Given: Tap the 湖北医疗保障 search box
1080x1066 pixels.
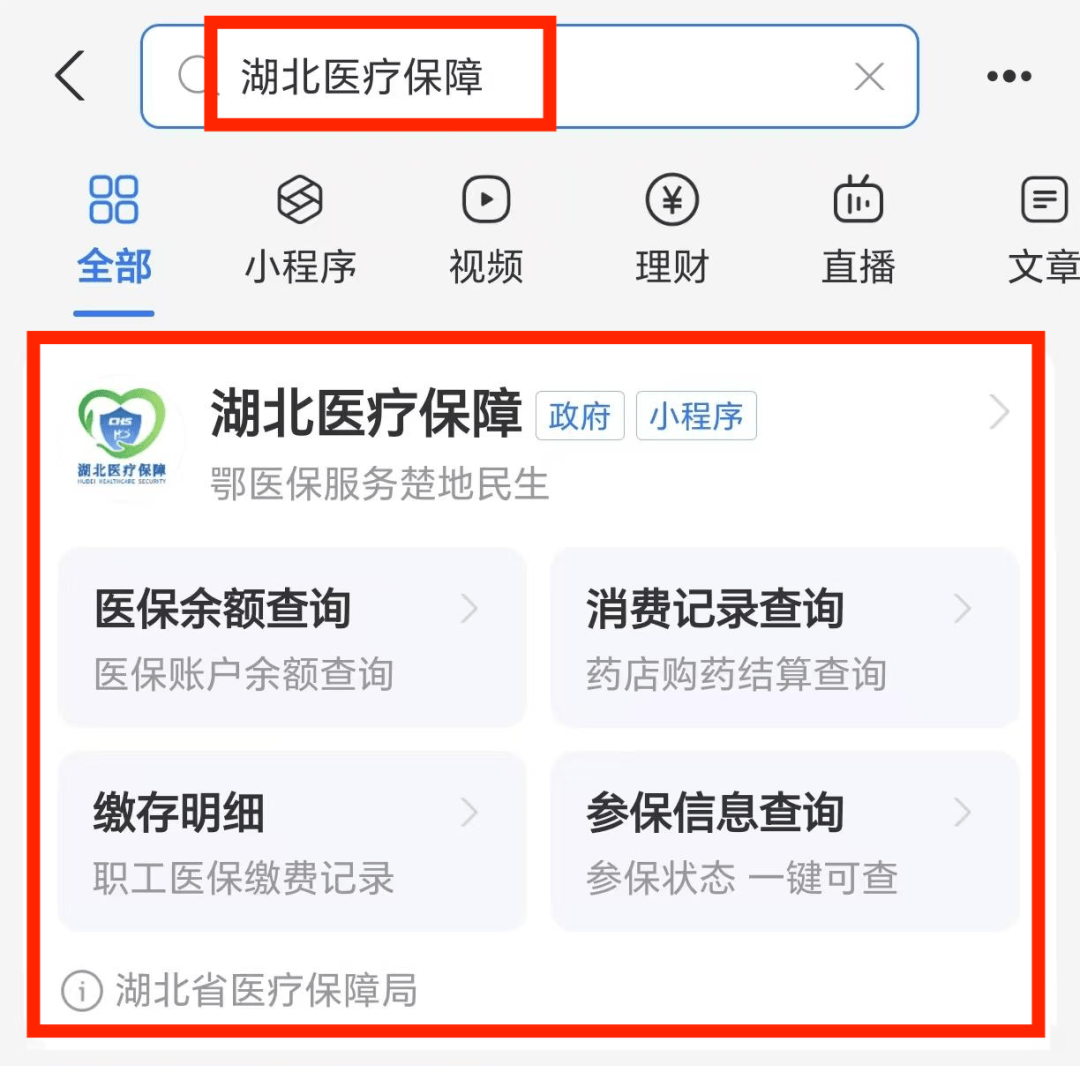Looking at the screenshot, I should click(500, 77).
